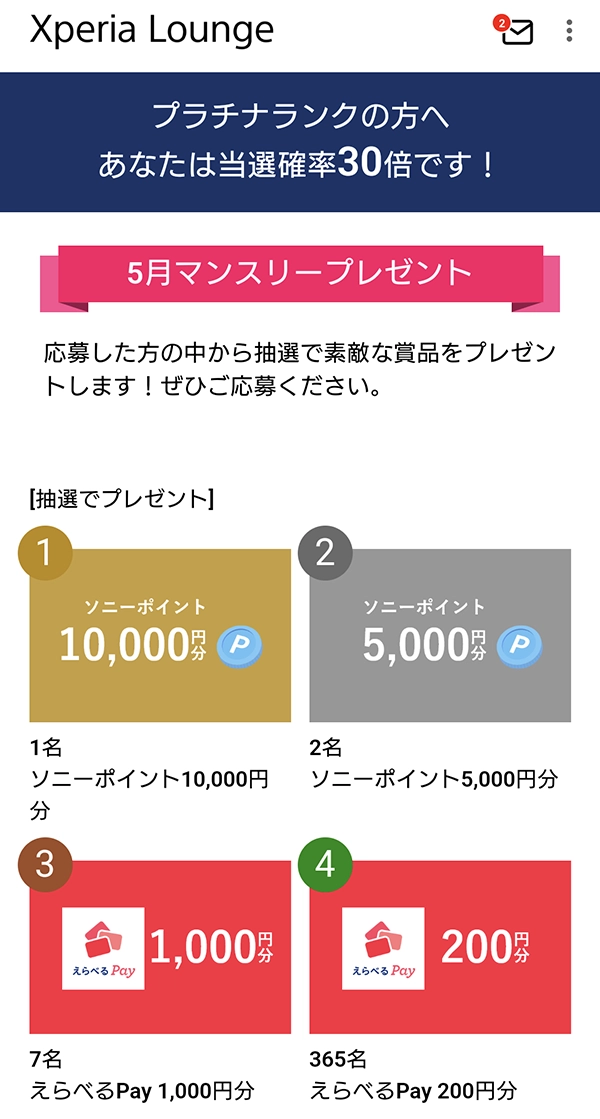This screenshot has width=600, height=1119.
Task: Open the messages inbox envelope icon
Action: 517,31
